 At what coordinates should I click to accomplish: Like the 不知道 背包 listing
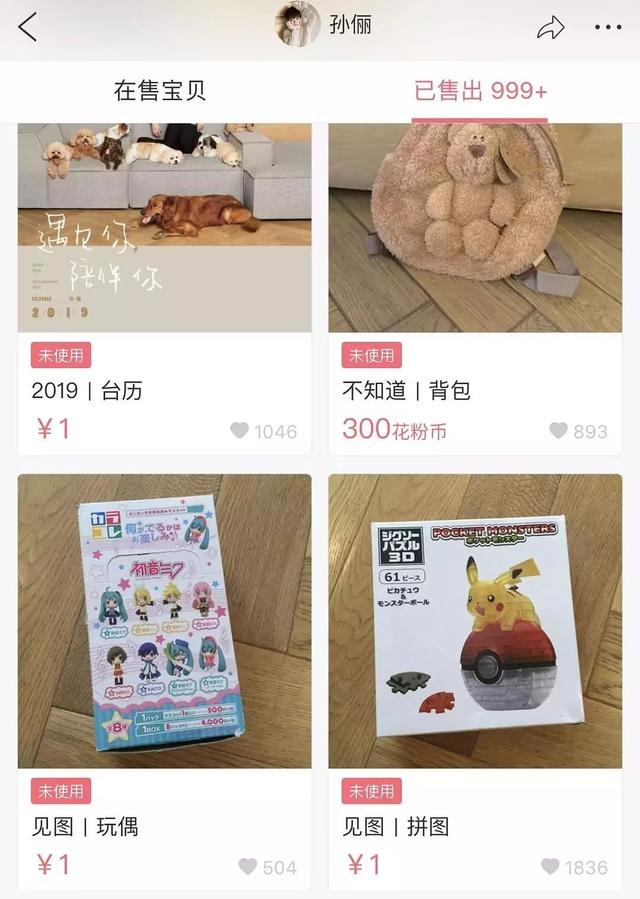tap(558, 431)
